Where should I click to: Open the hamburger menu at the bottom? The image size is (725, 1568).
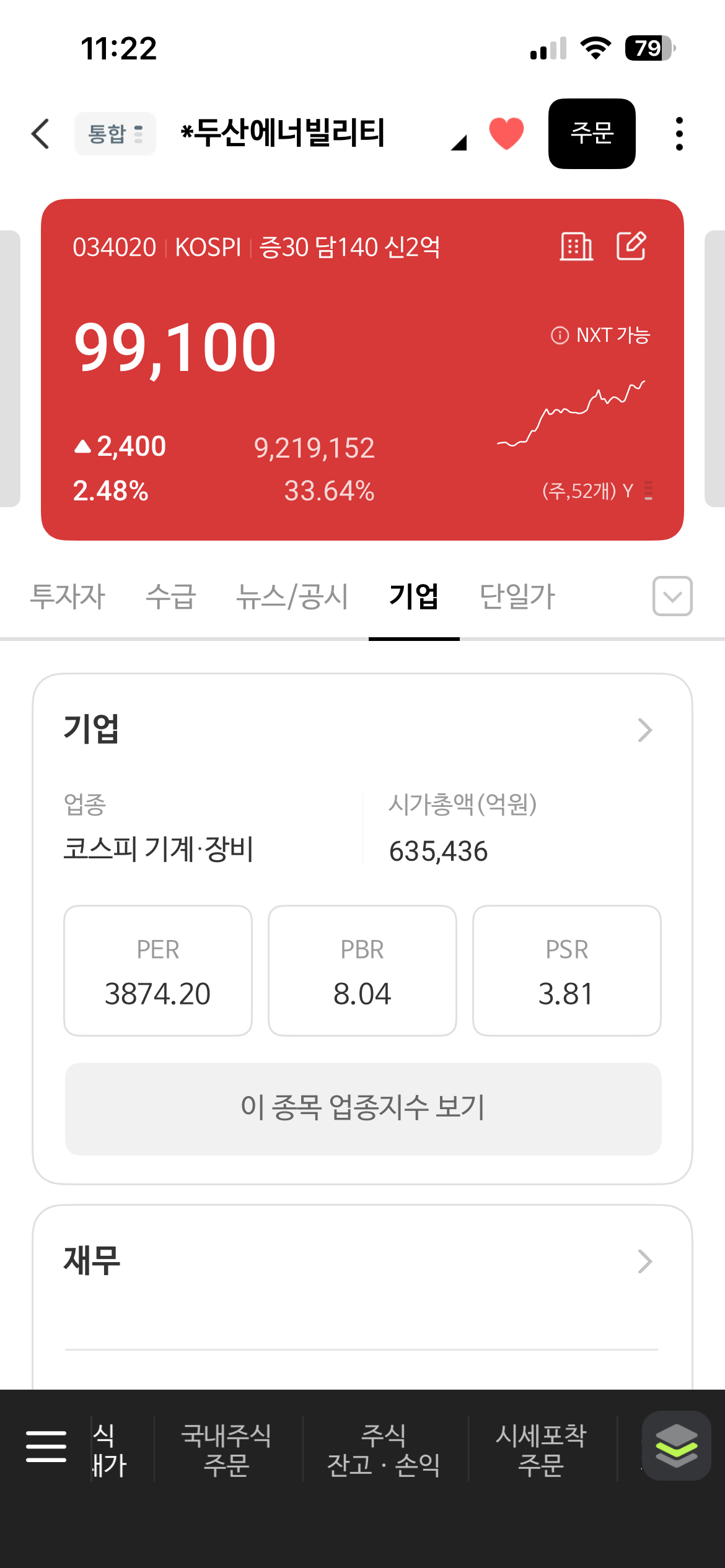point(46,1447)
